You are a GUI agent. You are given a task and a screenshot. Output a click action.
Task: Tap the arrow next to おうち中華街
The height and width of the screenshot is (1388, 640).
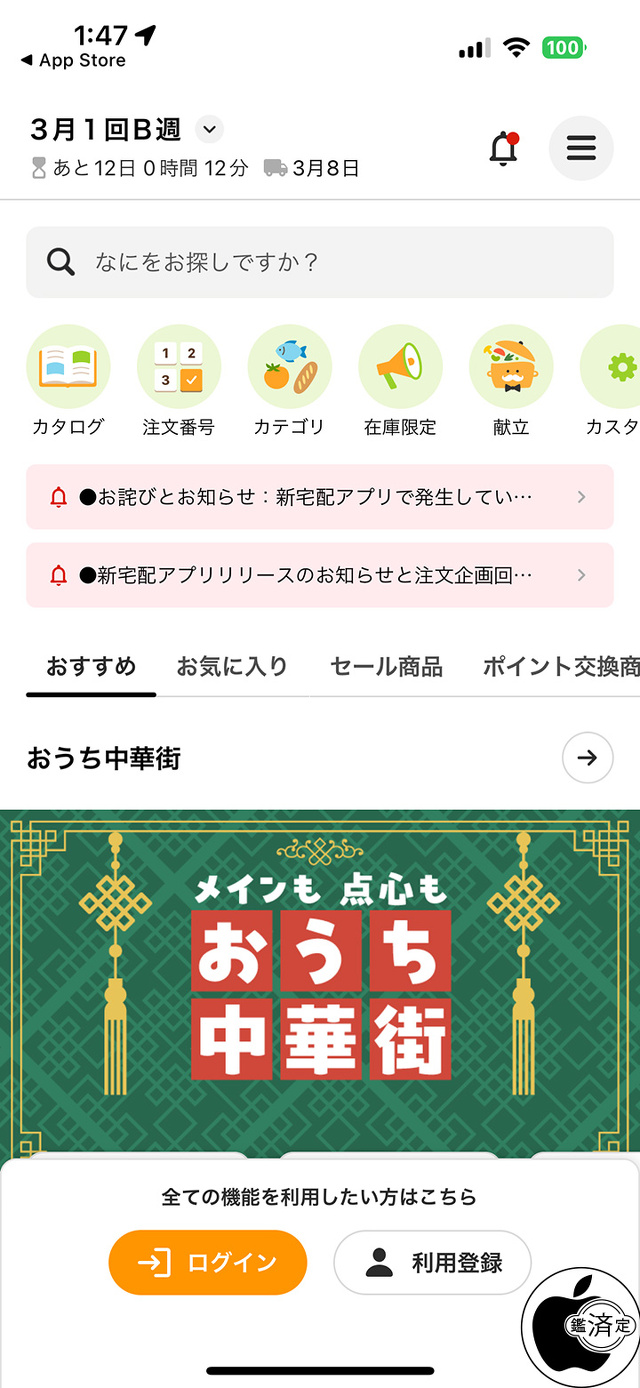(588, 758)
